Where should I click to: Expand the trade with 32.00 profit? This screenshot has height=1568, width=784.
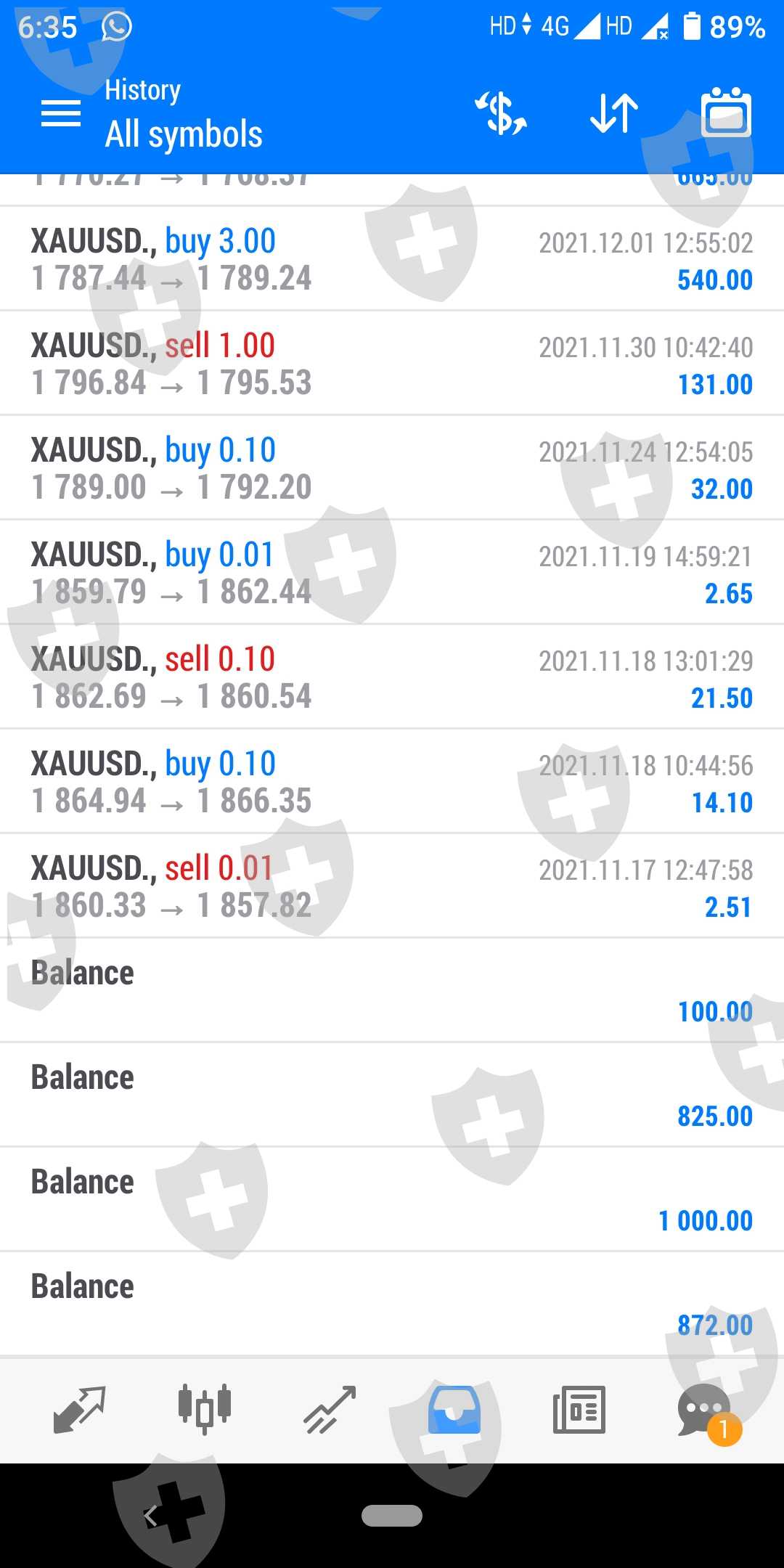click(x=392, y=468)
